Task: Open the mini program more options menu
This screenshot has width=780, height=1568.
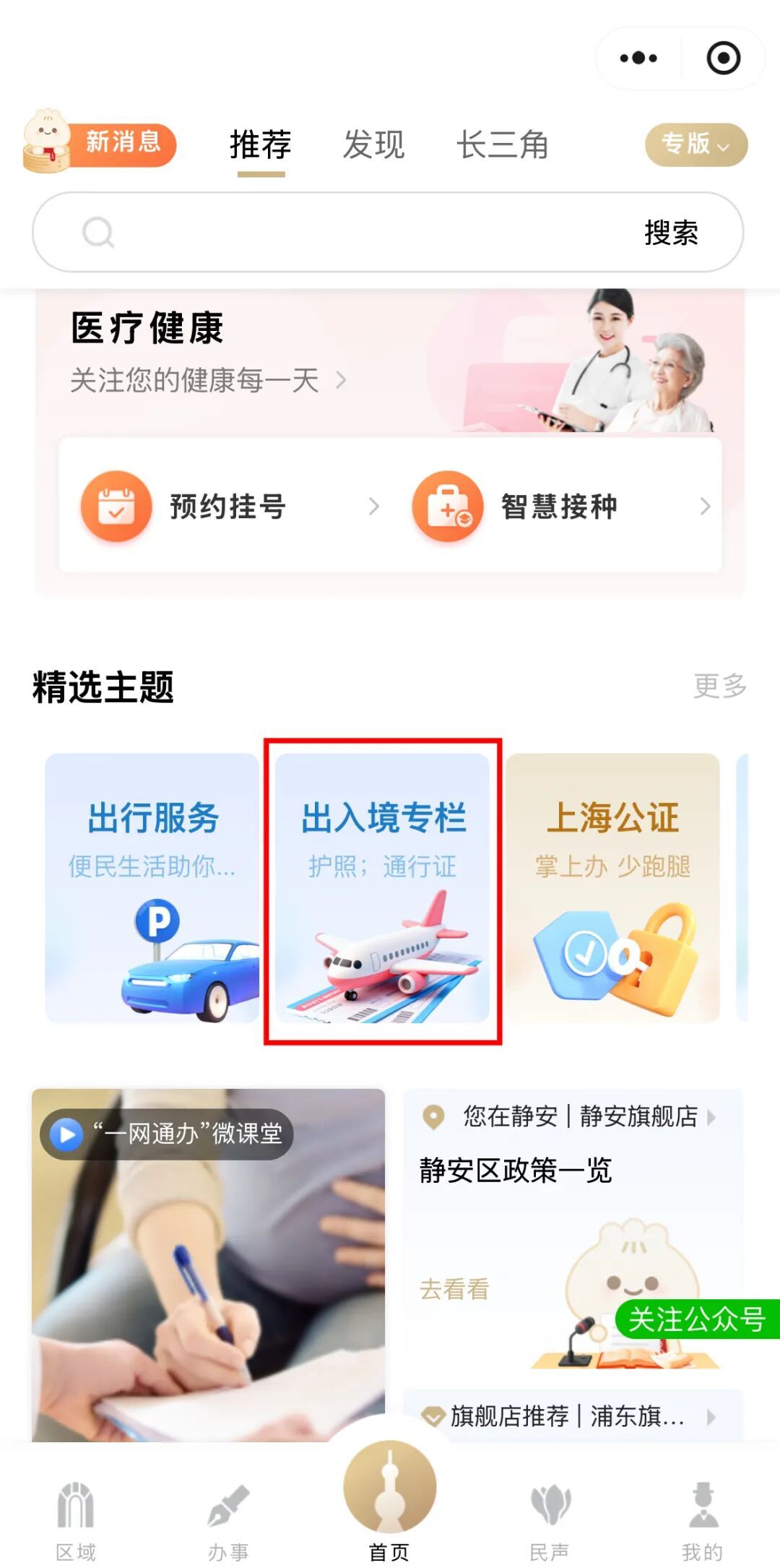Action: (638, 59)
